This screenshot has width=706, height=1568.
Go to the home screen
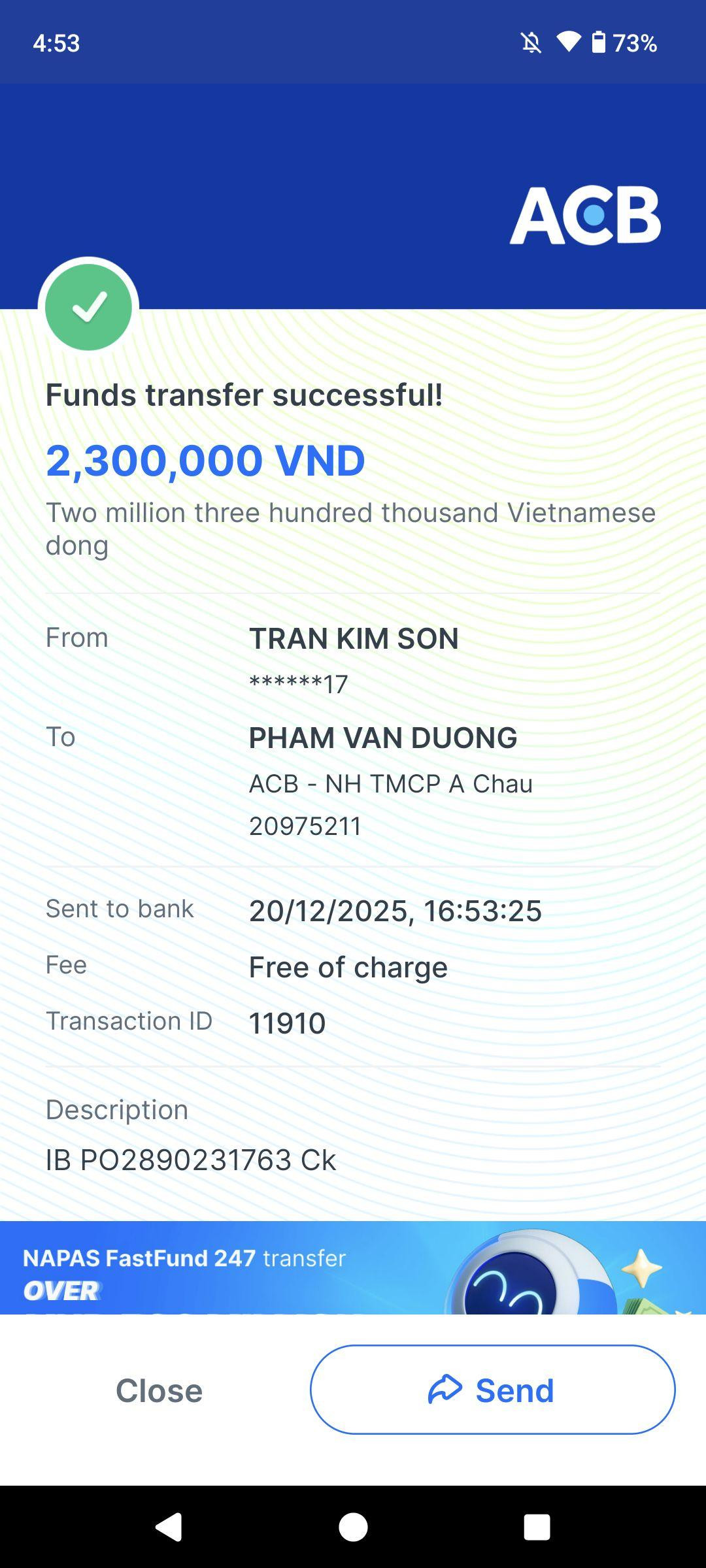point(353,1527)
